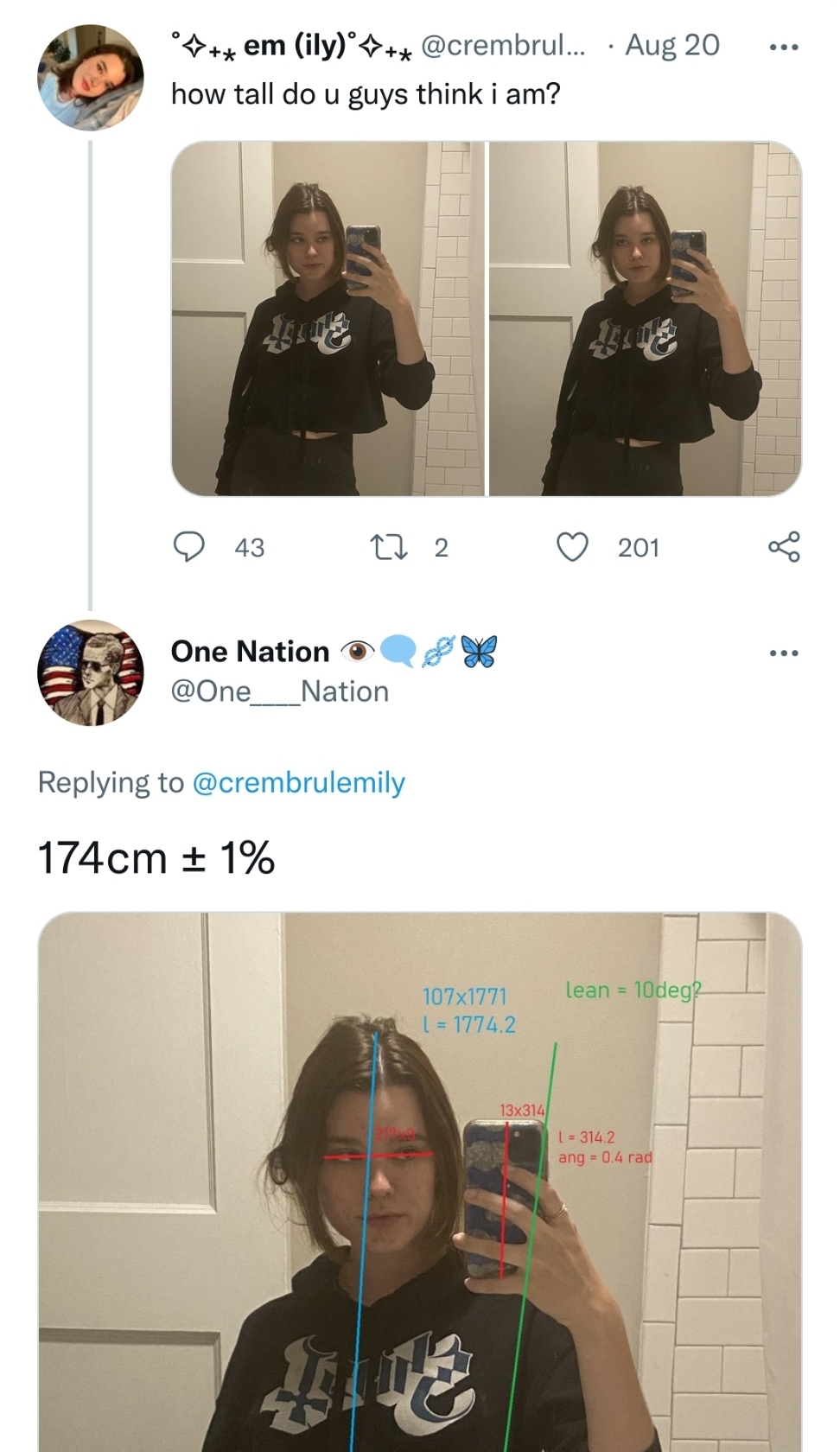
Task: Reply to em's tweet via comment icon
Action: (x=189, y=547)
